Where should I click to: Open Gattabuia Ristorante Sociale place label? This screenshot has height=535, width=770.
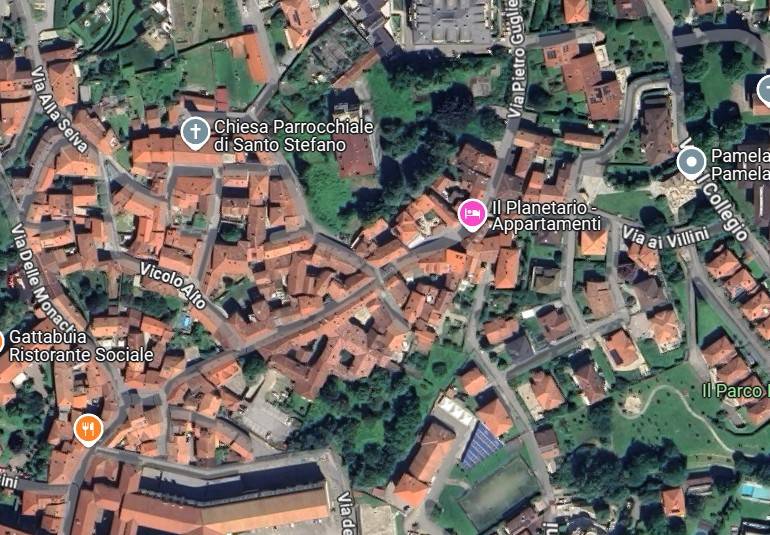click(x=82, y=347)
